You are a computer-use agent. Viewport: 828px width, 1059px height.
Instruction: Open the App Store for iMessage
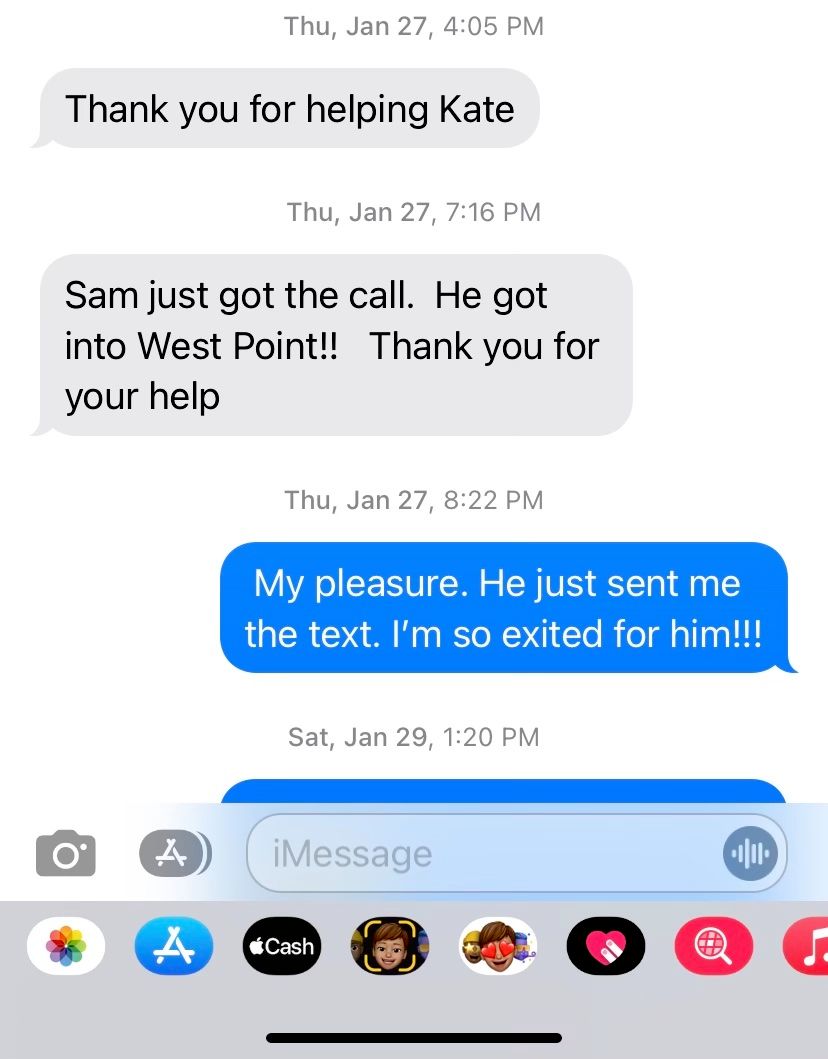click(x=174, y=945)
